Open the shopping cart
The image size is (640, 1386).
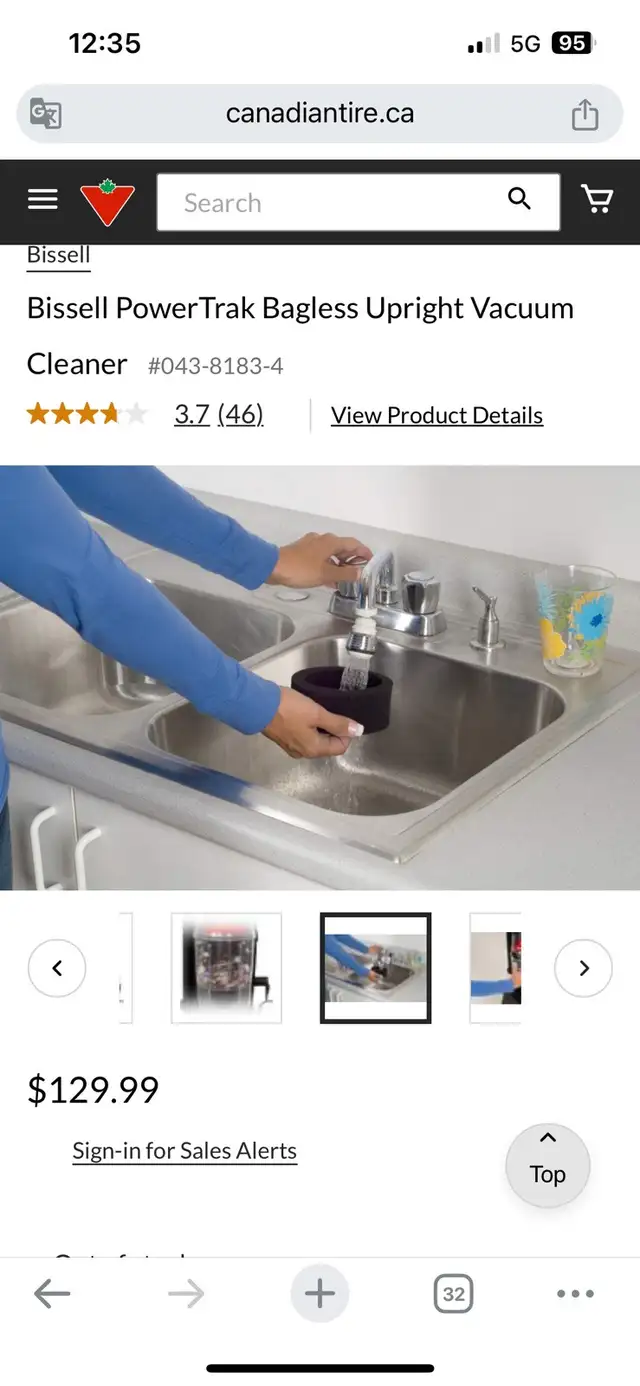[x=597, y=200]
